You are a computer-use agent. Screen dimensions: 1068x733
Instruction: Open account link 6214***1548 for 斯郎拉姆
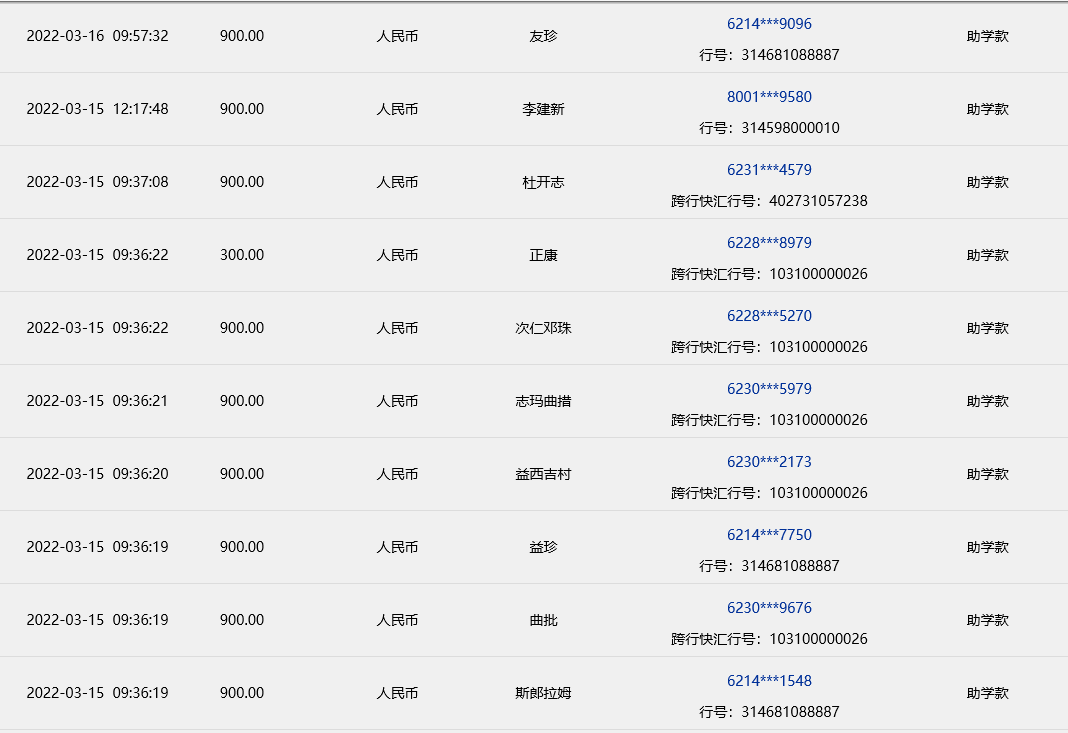(x=769, y=681)
